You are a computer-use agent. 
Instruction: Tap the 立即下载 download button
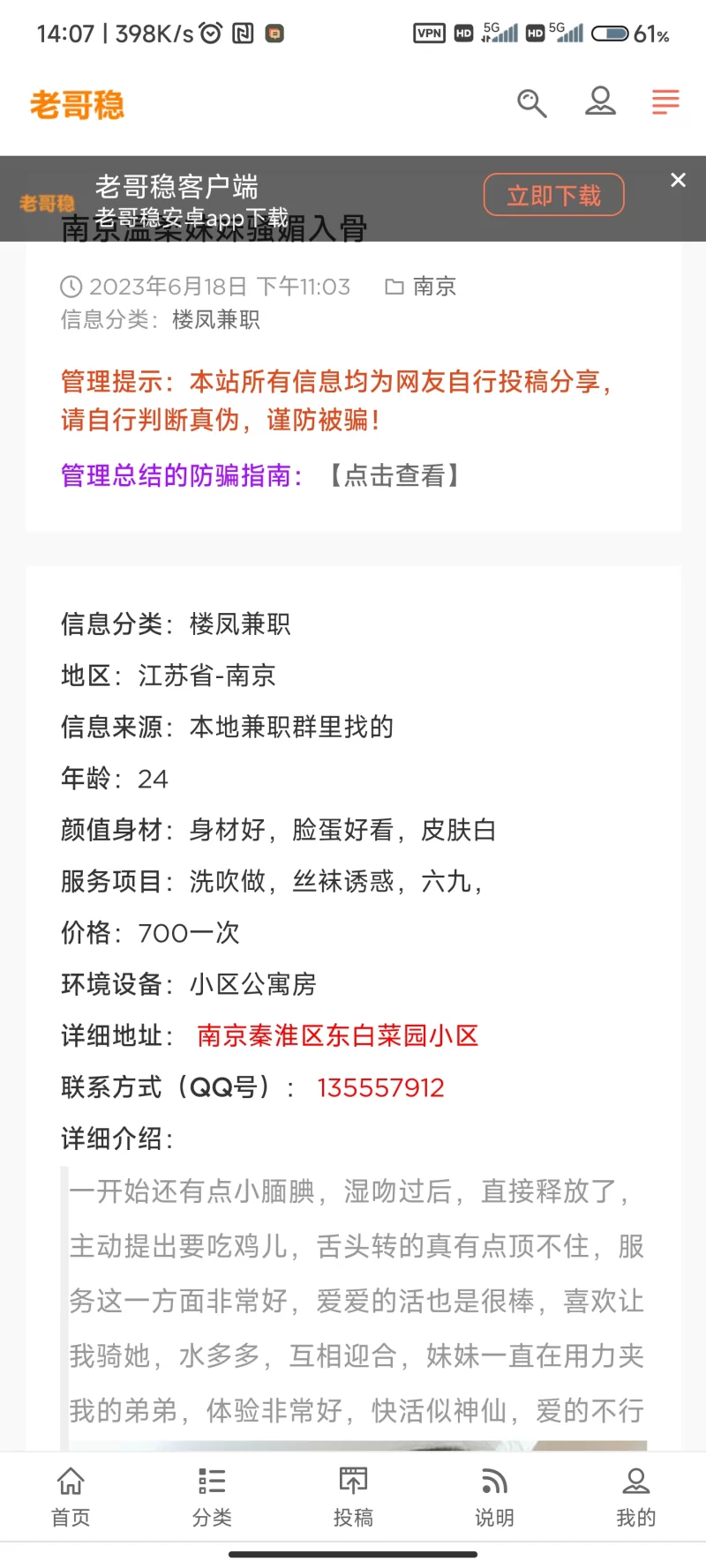point(553,195)
